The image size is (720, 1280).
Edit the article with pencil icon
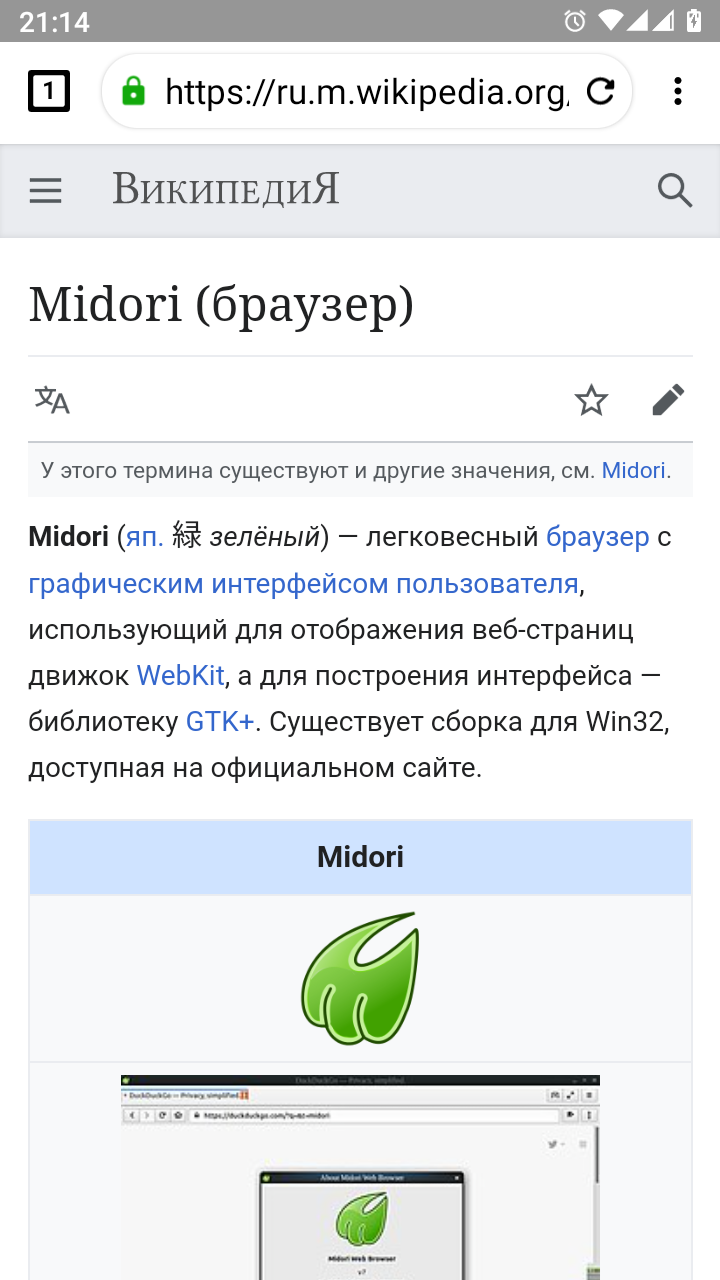tap(668, 401)
